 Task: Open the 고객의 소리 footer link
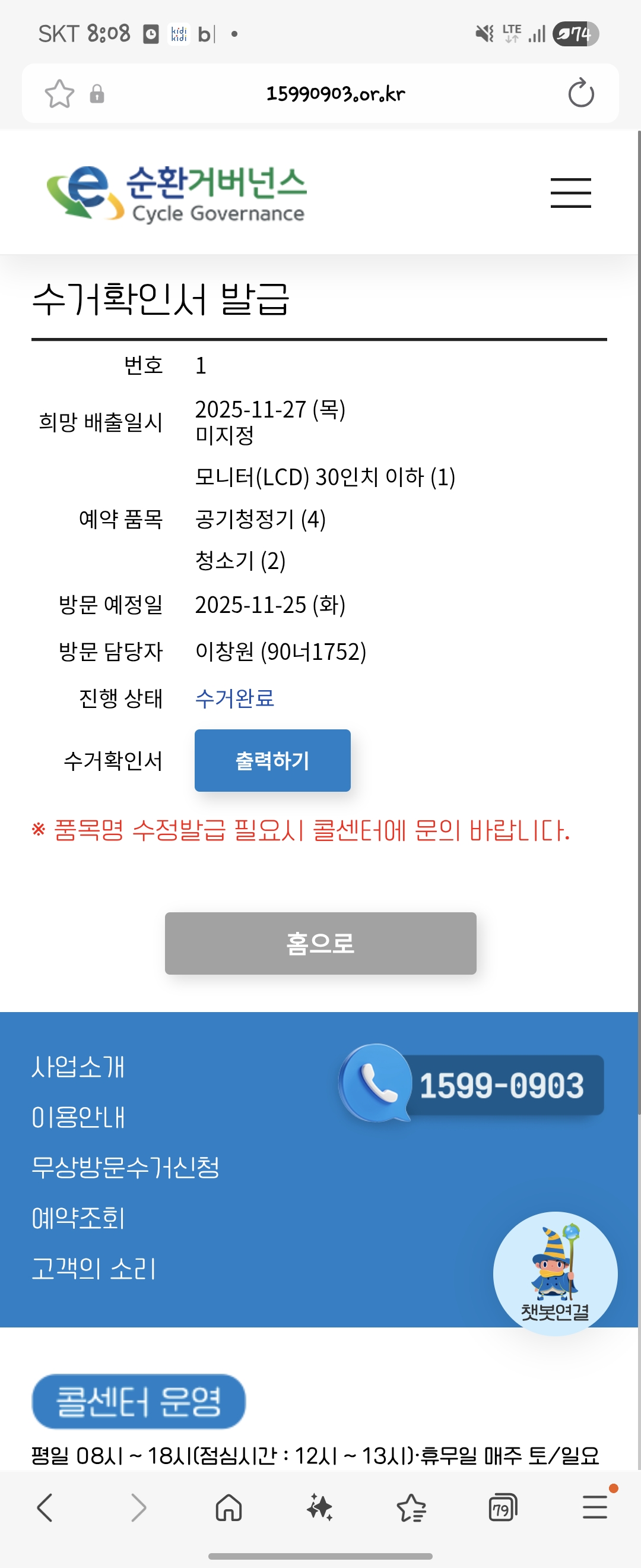click(x=94, y=1269)
